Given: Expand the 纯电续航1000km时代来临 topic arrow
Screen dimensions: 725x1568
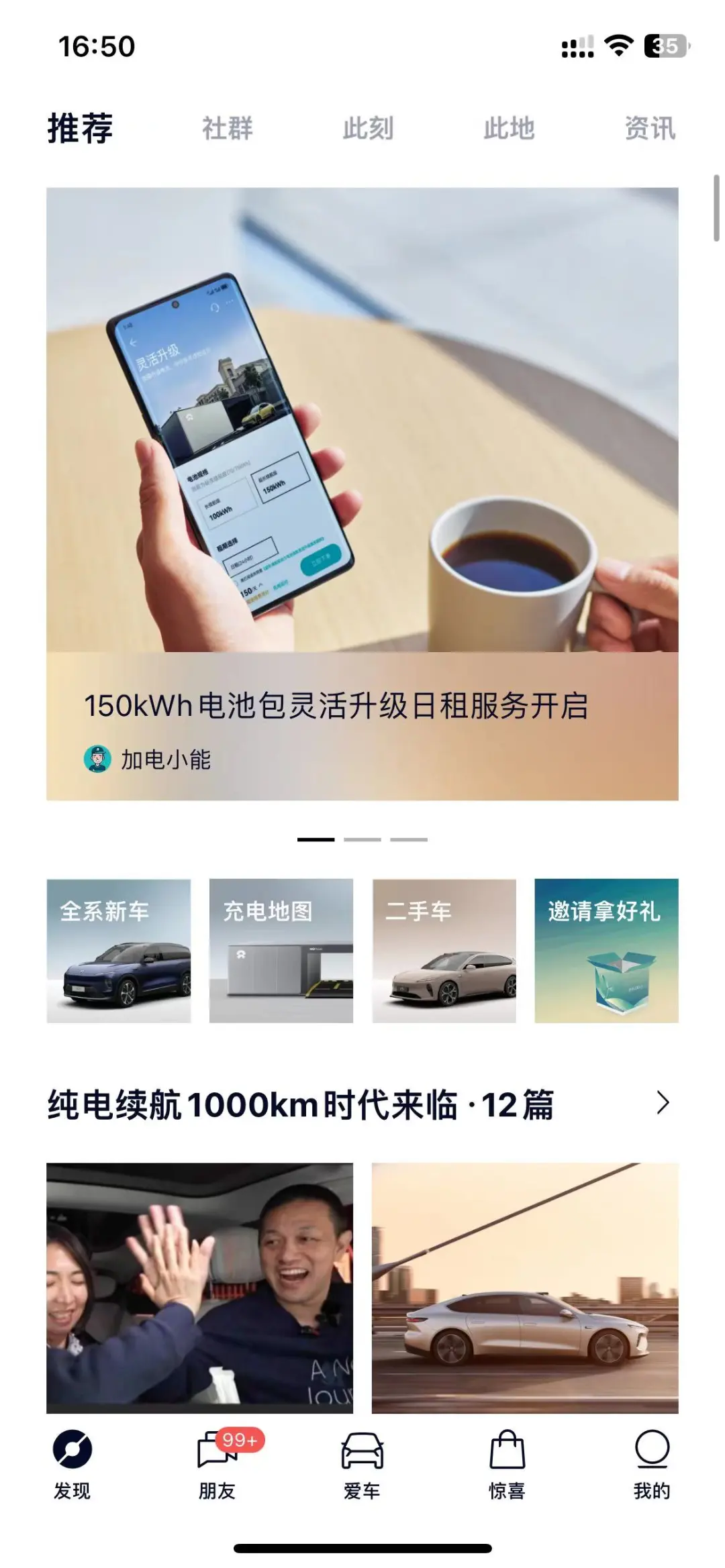Looking at the screenshot, I should click(662, 1103).
